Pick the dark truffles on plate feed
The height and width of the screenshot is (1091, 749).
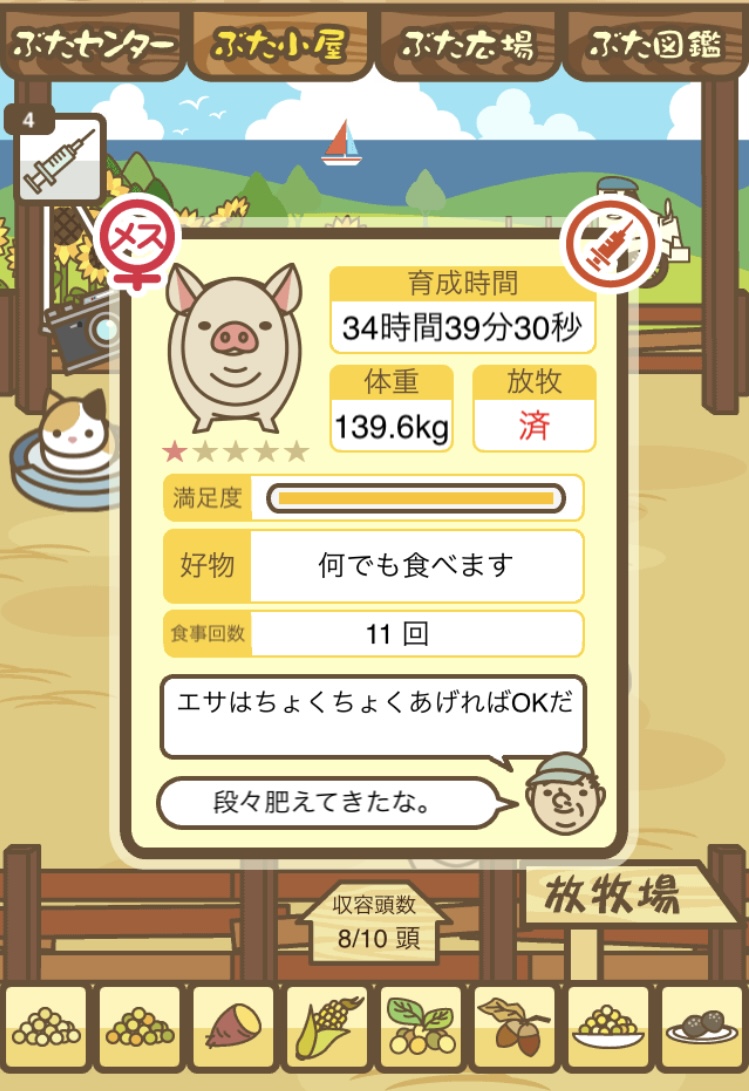(702, 1028)
